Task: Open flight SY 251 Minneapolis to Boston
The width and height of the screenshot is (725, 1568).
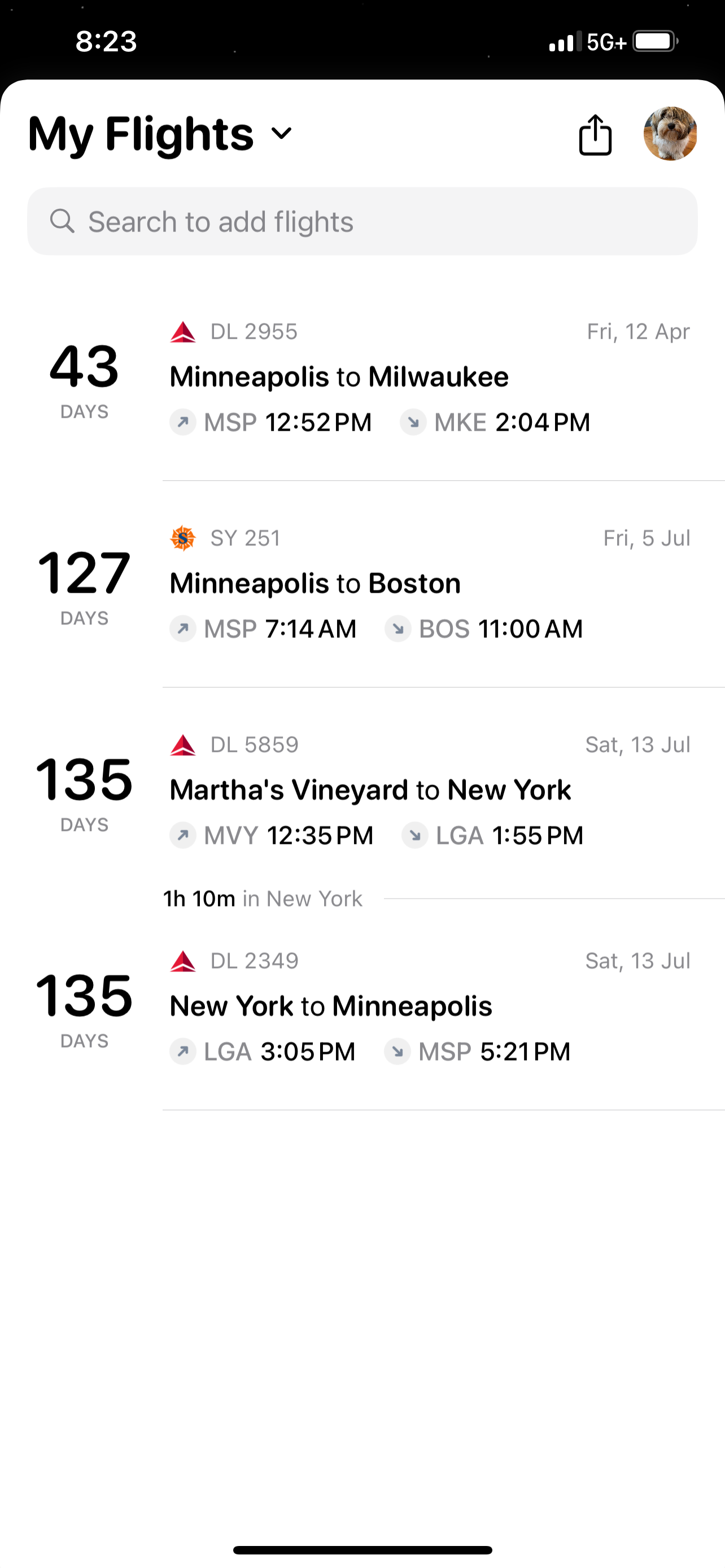Action: point(362,584)
